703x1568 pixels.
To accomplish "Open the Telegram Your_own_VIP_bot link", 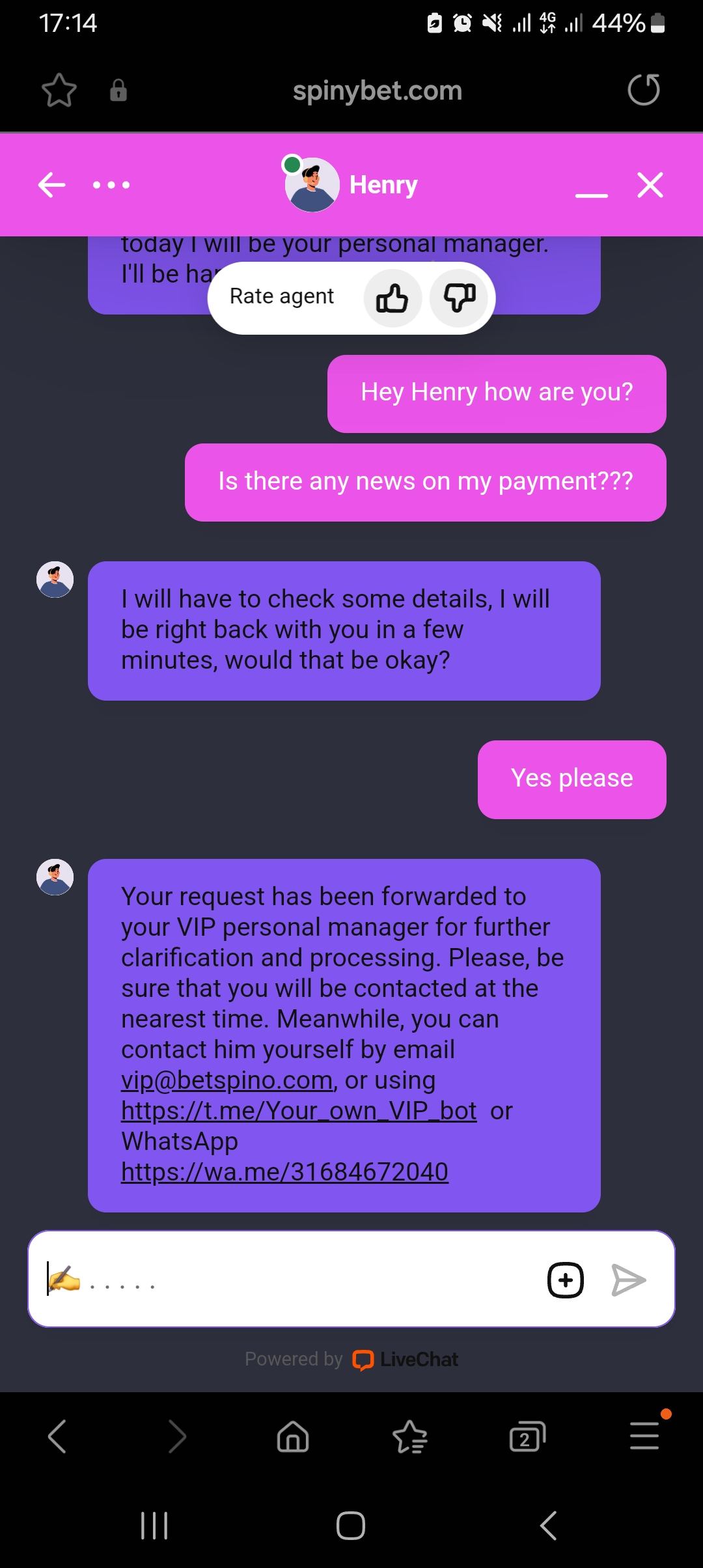I will [299, 1111].
